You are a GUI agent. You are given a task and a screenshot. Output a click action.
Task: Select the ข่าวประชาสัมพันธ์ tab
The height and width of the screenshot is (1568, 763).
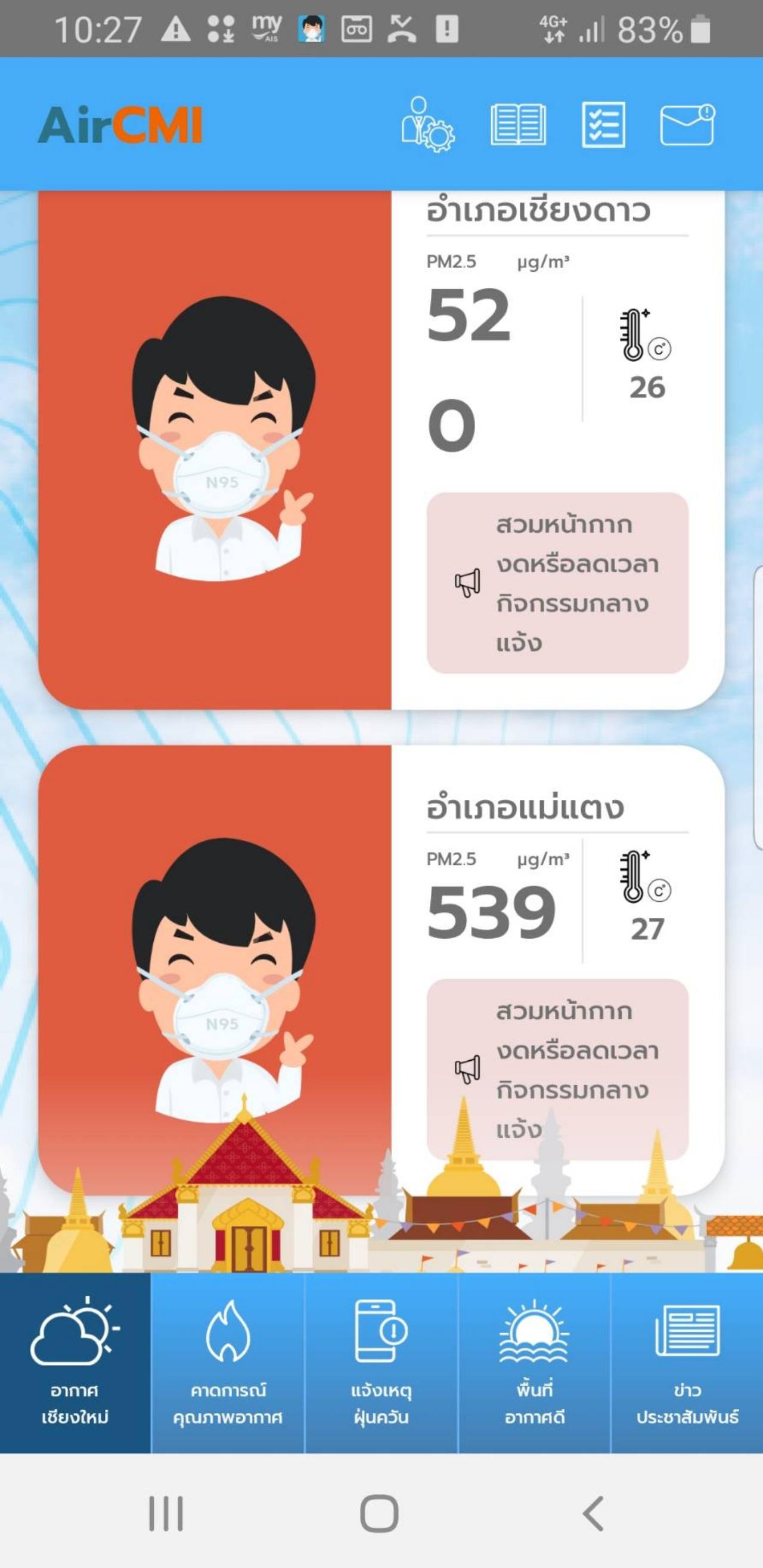687,1362
